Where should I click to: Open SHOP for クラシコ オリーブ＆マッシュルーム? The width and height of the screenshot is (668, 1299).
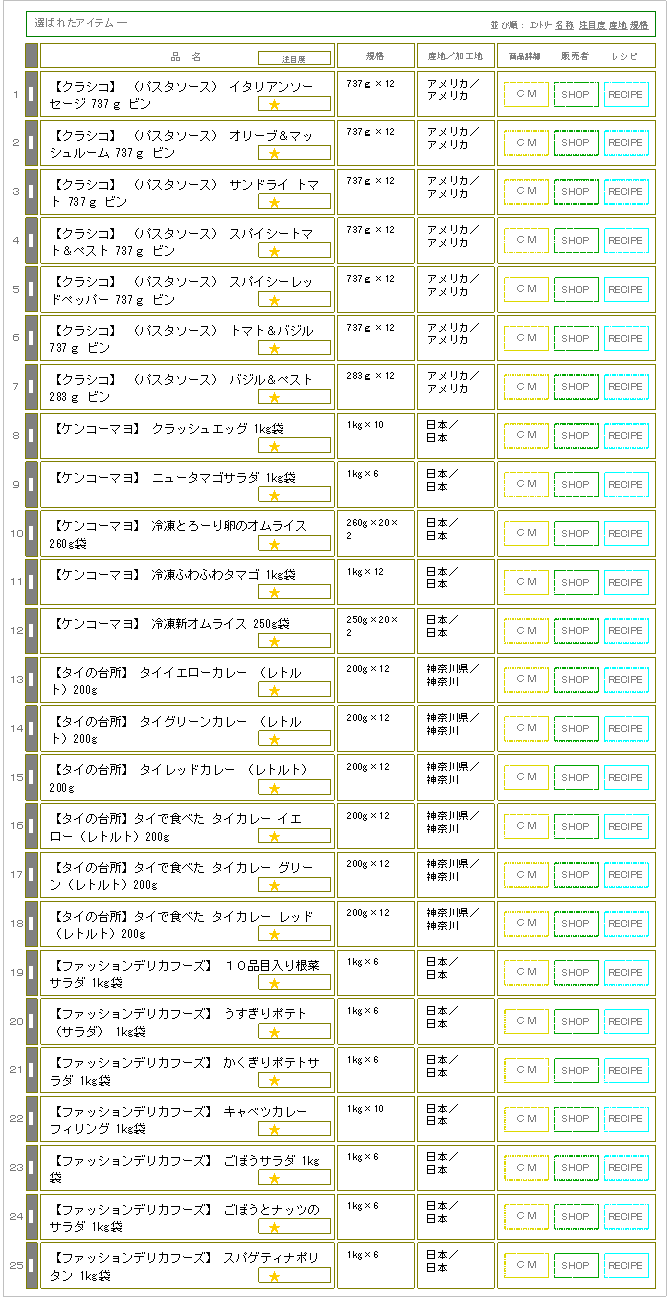point(576,143)
